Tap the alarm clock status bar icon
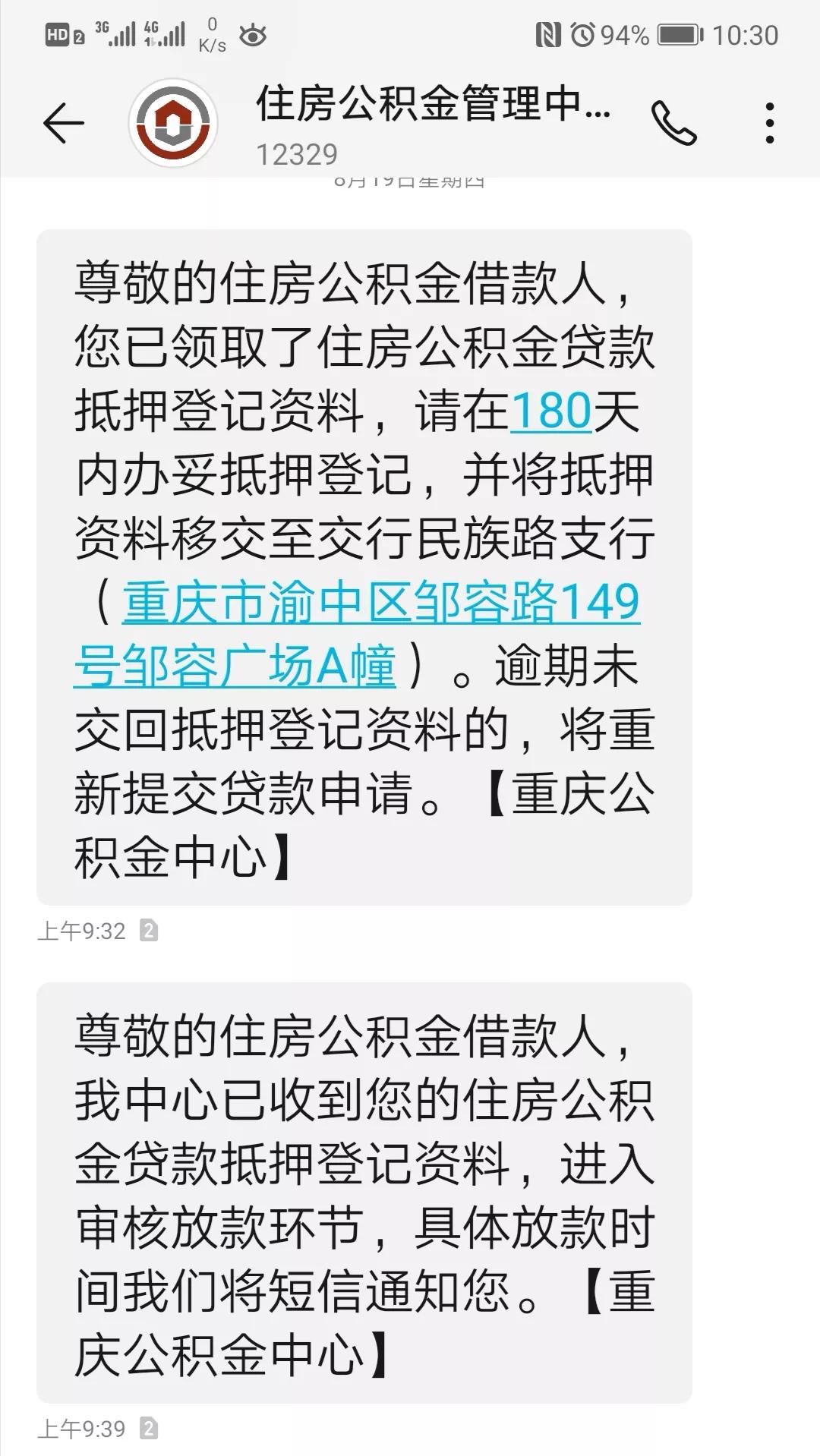 click(583, 33)
